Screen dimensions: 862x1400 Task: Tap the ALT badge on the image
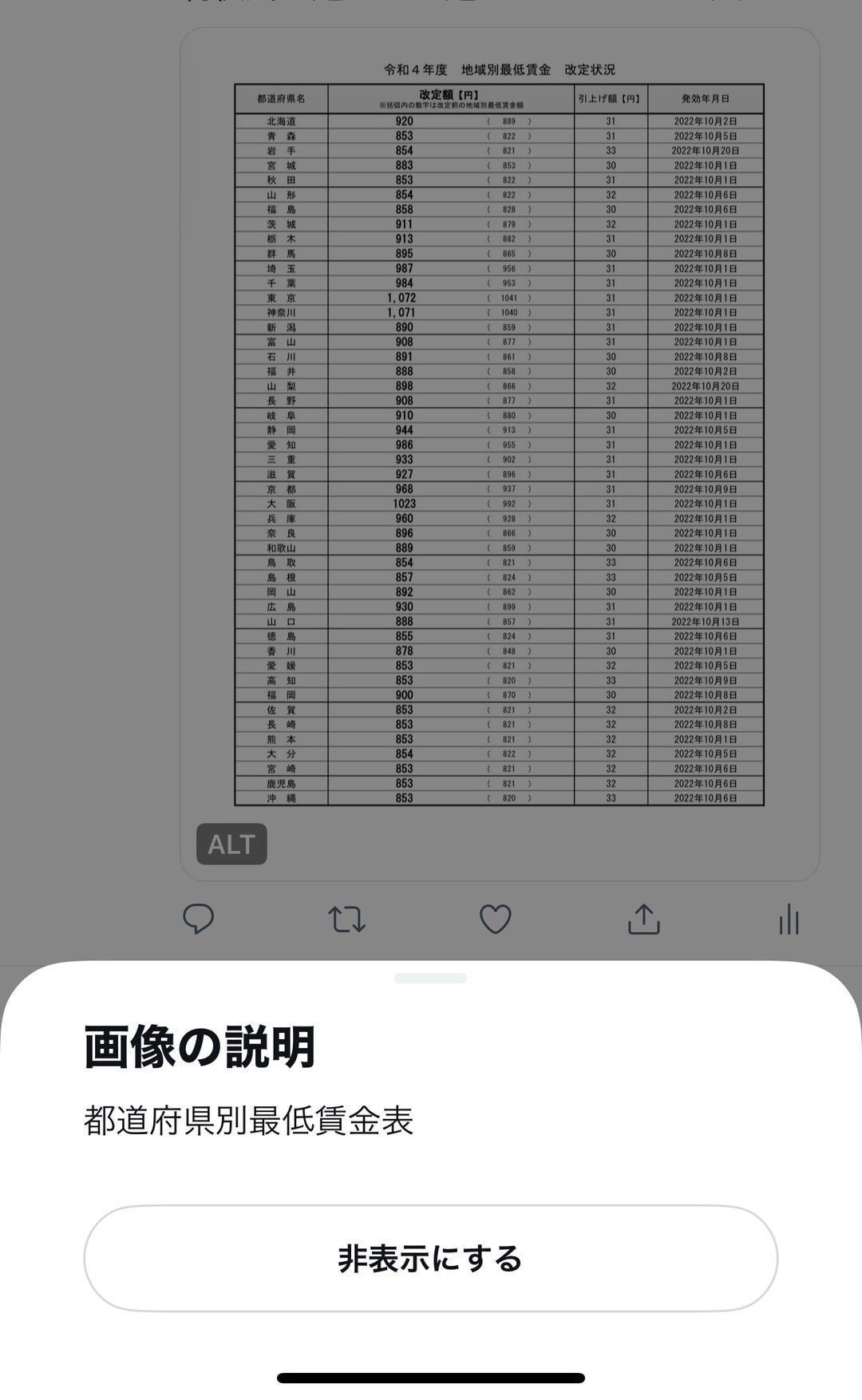coord(231,844)
